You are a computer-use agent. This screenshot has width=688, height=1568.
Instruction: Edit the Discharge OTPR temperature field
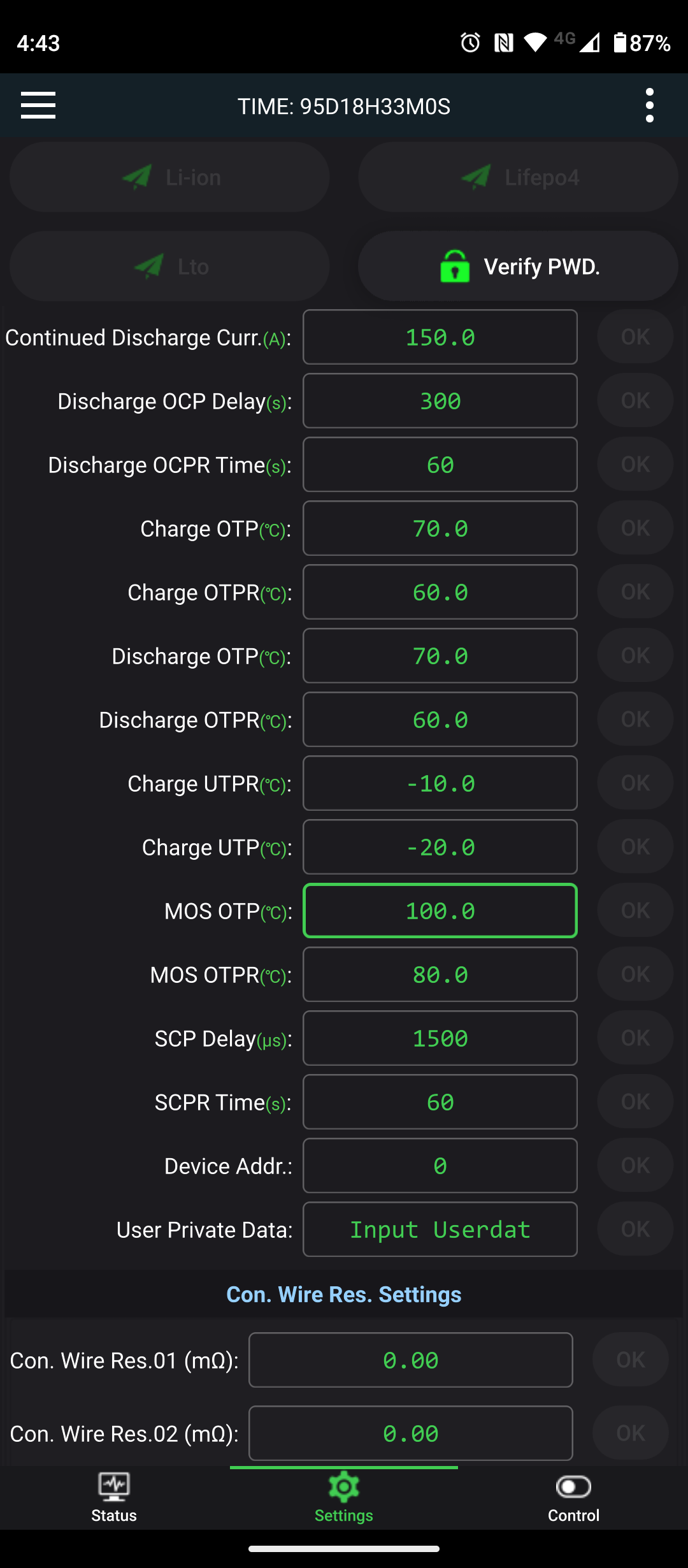440,720
